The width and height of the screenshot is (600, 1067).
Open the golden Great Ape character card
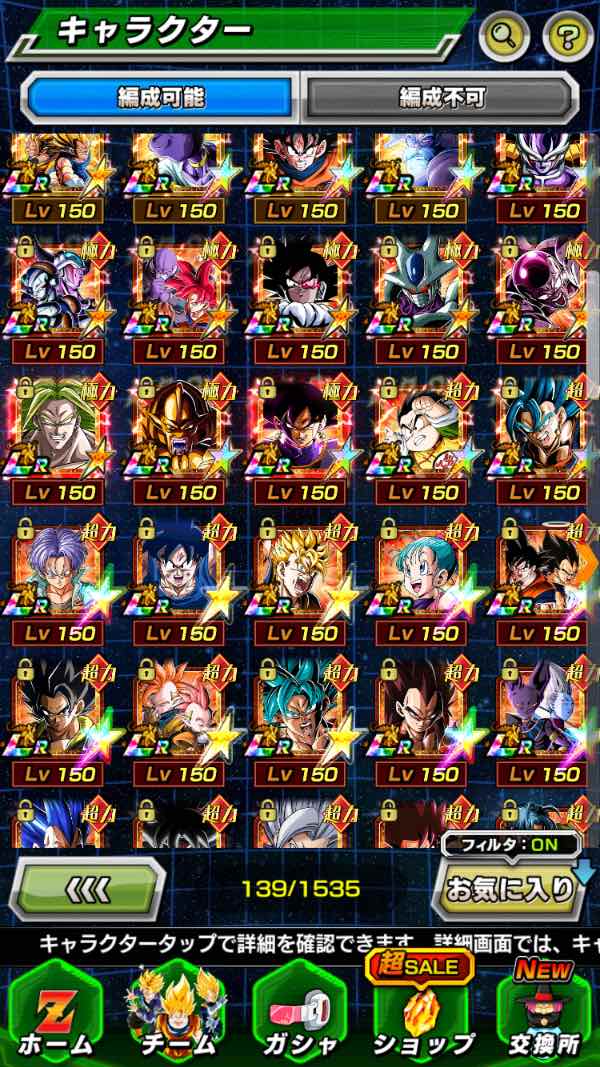click(x=180, y=431)
